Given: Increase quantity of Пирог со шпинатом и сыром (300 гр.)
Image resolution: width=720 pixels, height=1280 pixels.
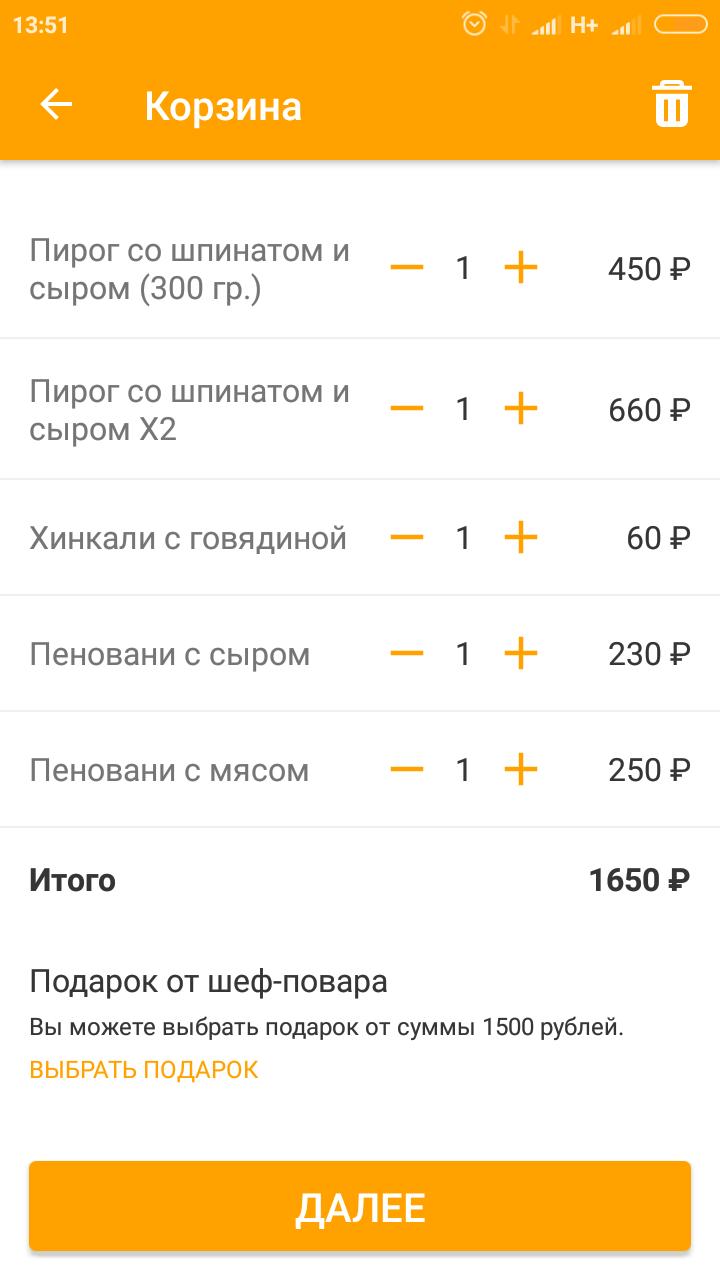Looking at the screenshot, I should tap(520, 268).
